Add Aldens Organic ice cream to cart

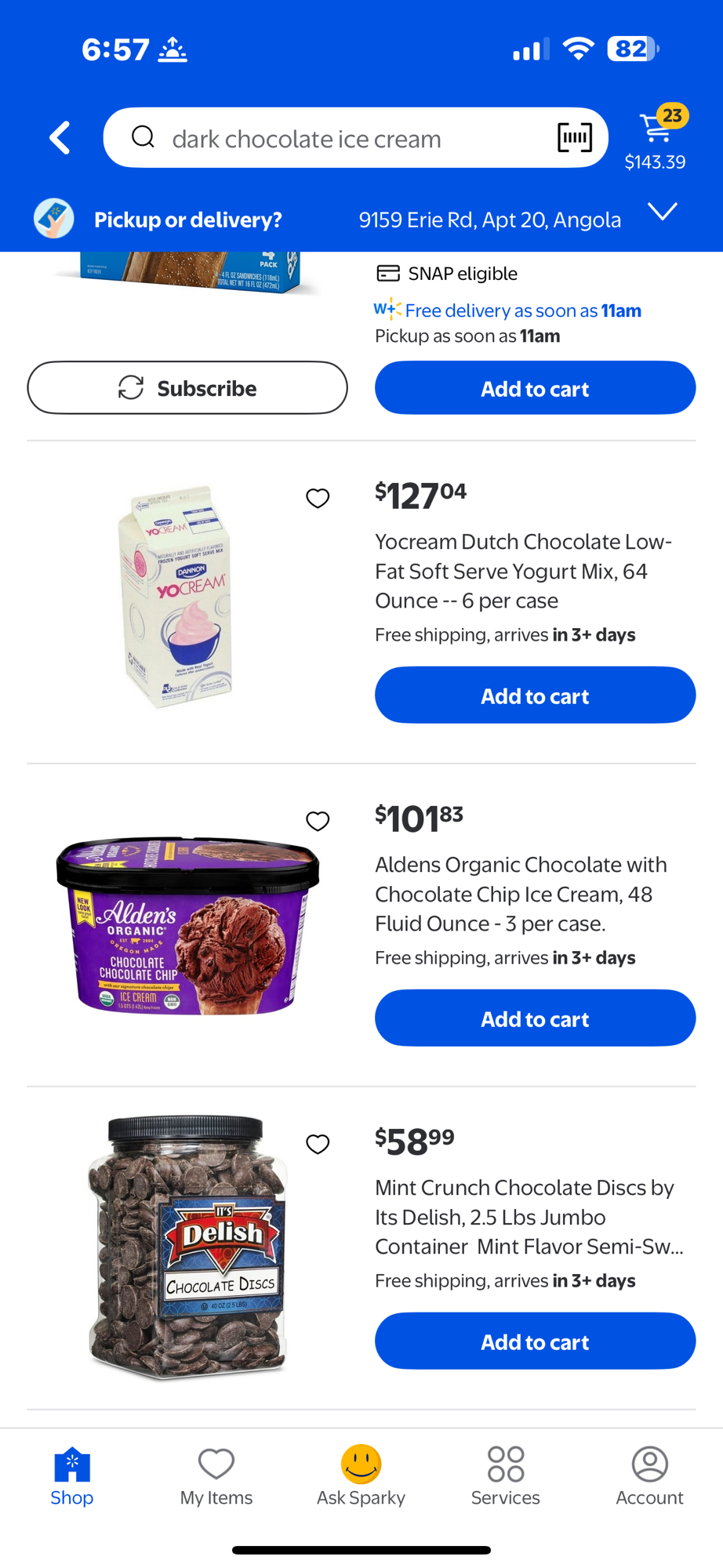(535, 1018)
